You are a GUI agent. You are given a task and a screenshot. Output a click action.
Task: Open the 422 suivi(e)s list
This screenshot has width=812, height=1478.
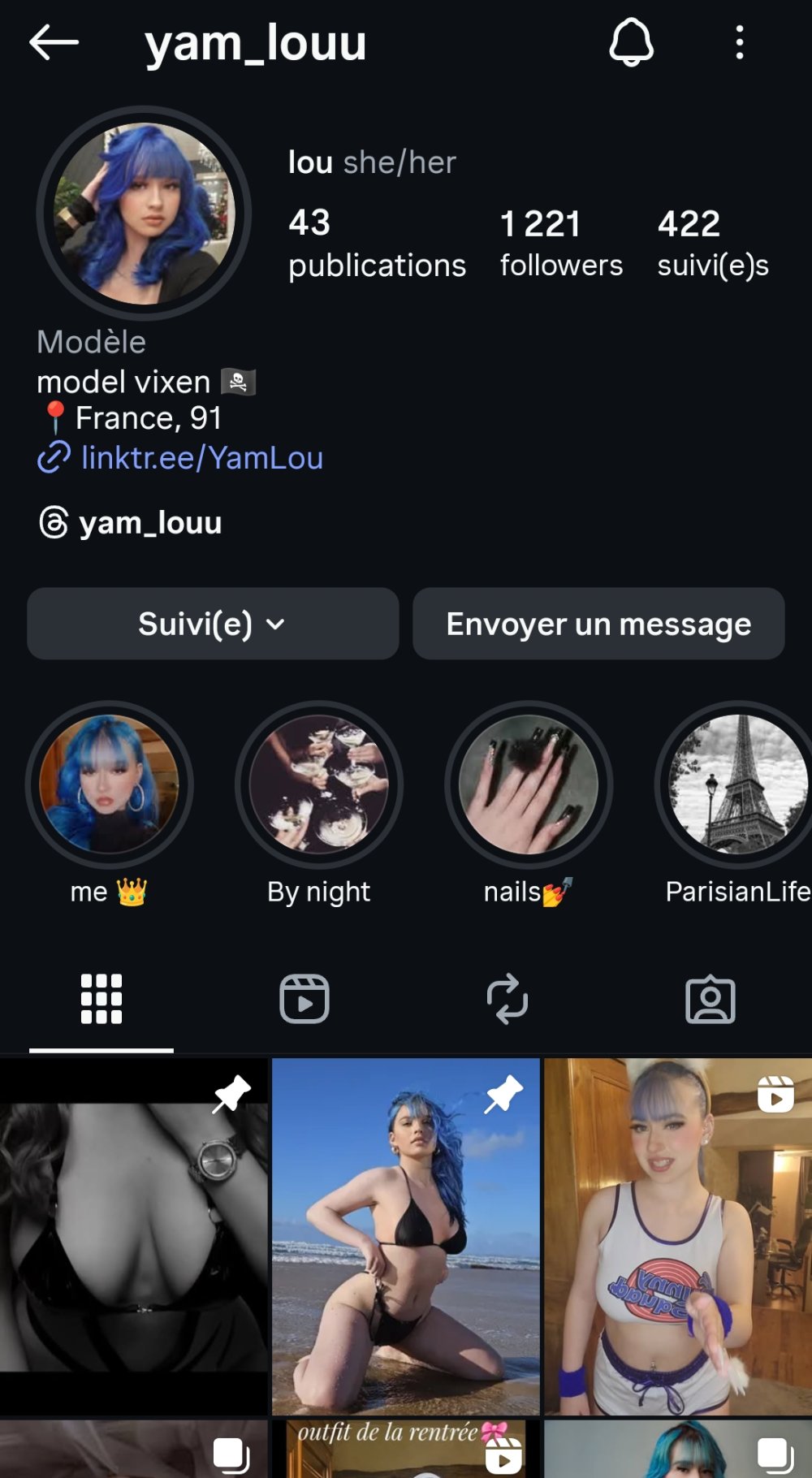pos(712,243)
